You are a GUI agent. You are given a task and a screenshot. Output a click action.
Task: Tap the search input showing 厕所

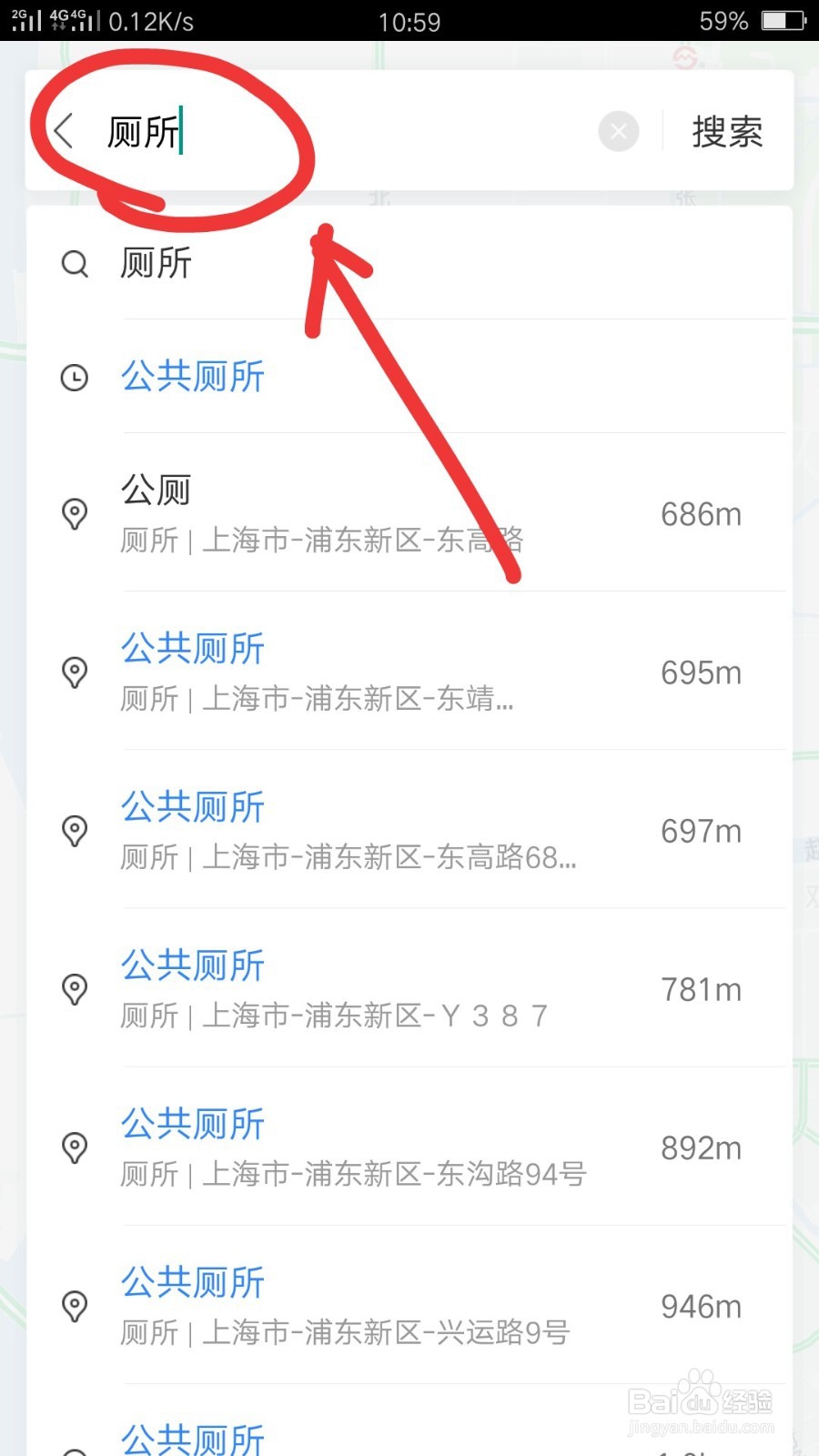click(x=273, y=131)
